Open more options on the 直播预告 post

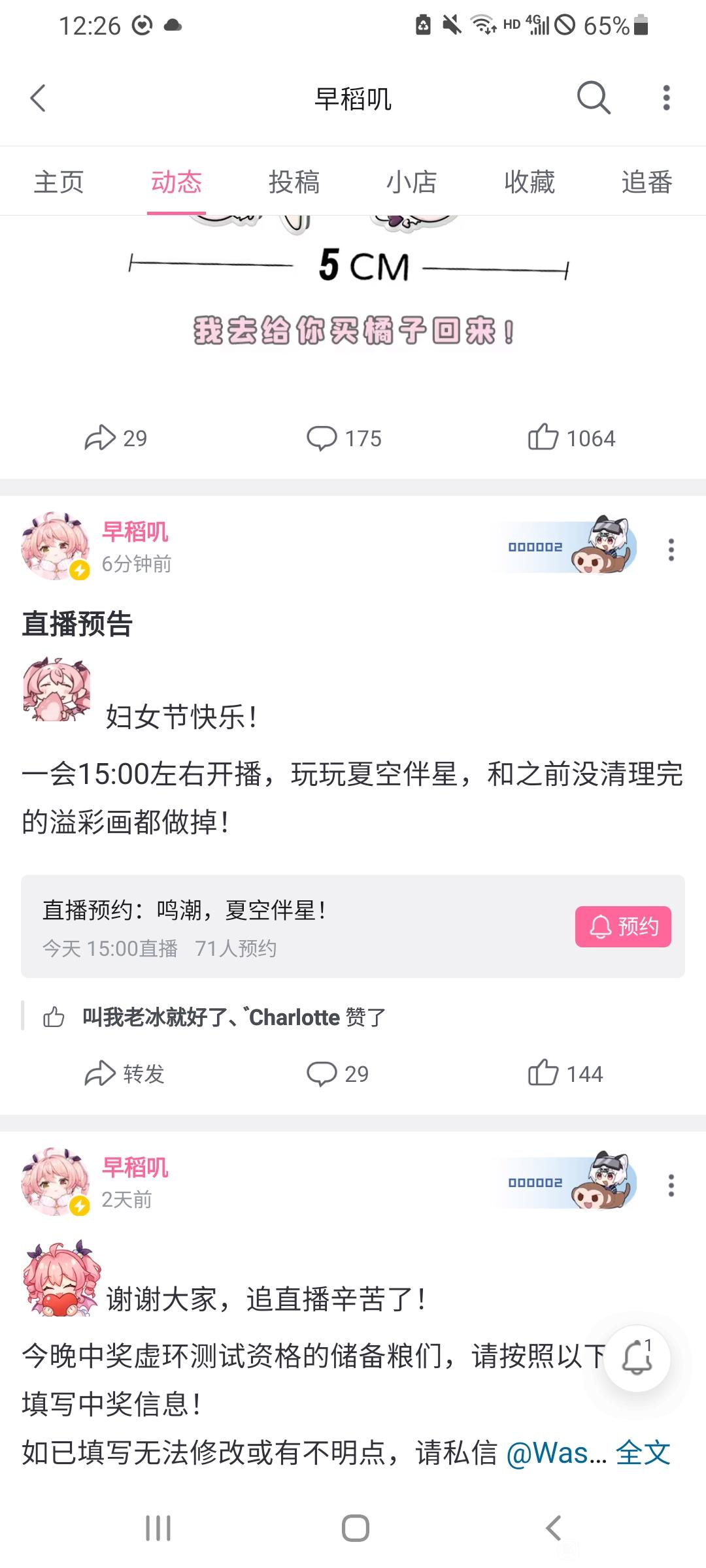click(x=671, y=550)
